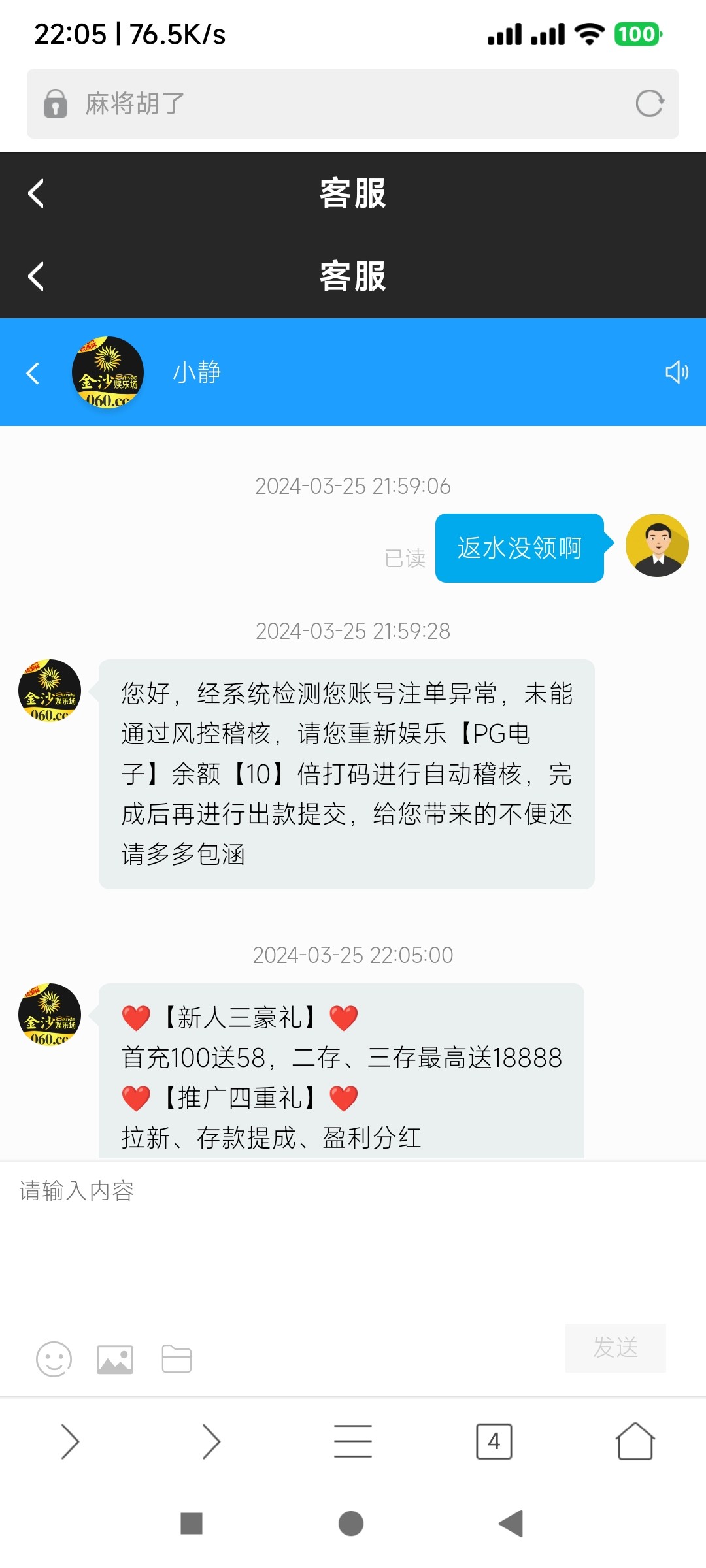Go back from the lower 客服 header
Screen dimensions: 706x1568
pos(36,276)
